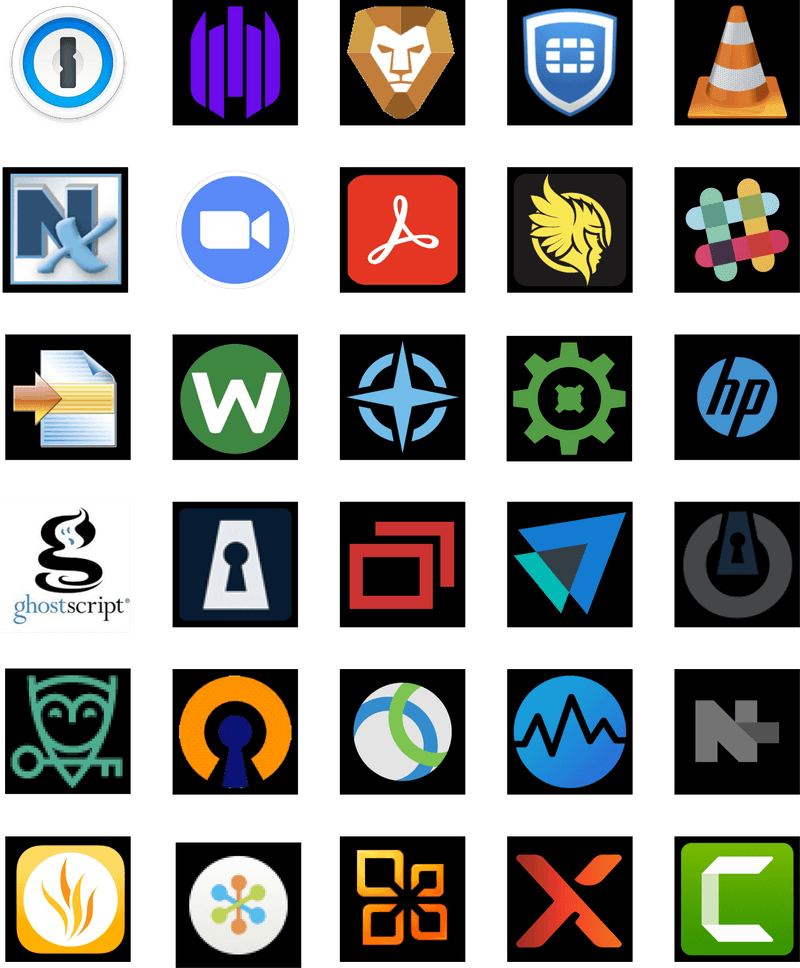800x968 pixels.
Task: Launch Microsoft Office from its logo
Action: tap(402, 899)
